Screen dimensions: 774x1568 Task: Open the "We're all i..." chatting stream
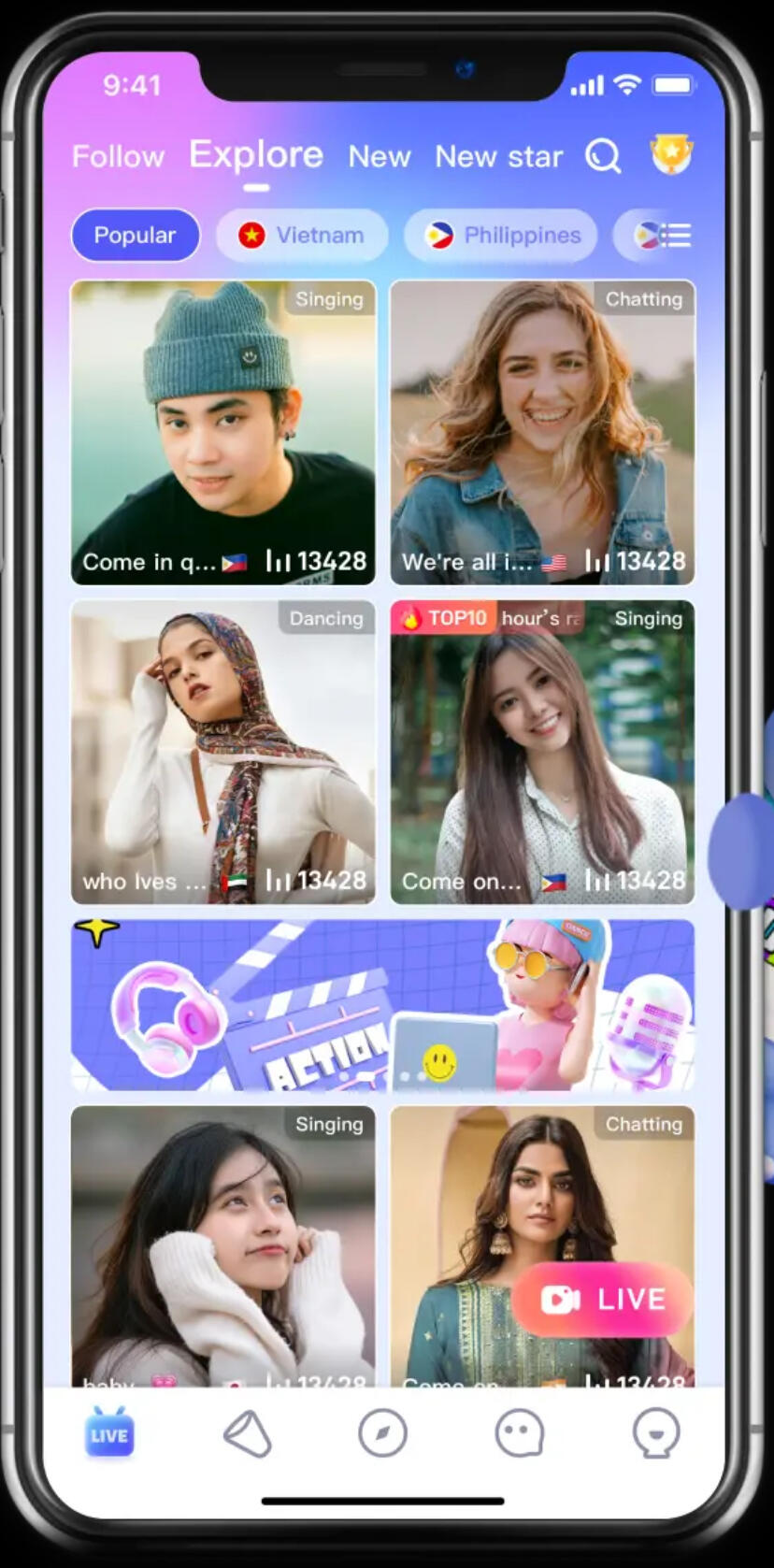542,432
